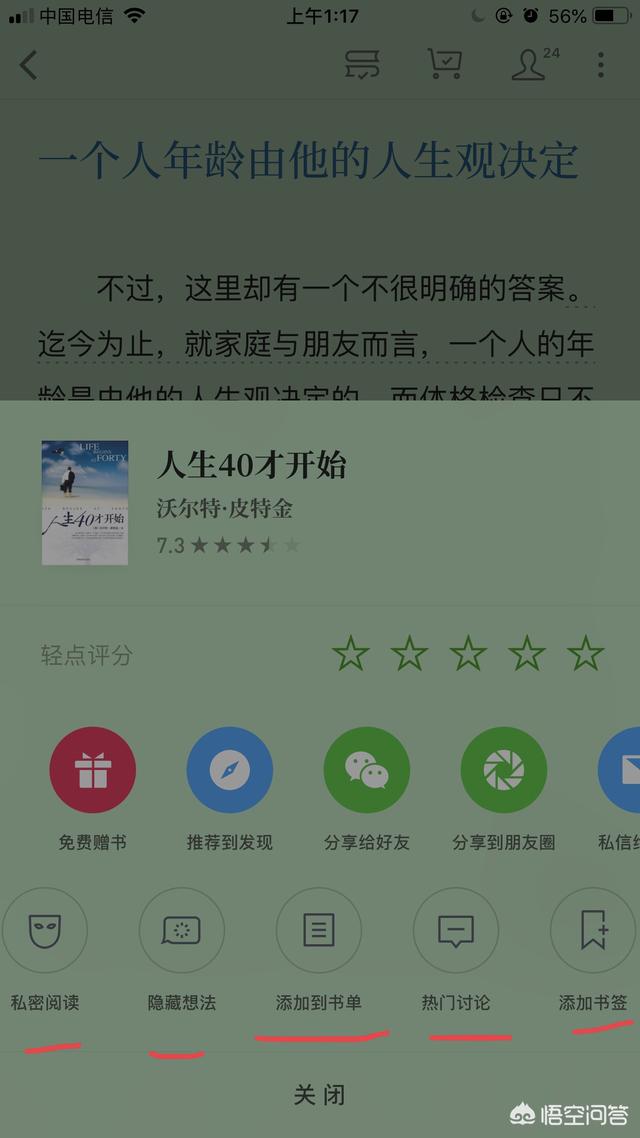Open the three-dot overflow menu

coord(600,66)
